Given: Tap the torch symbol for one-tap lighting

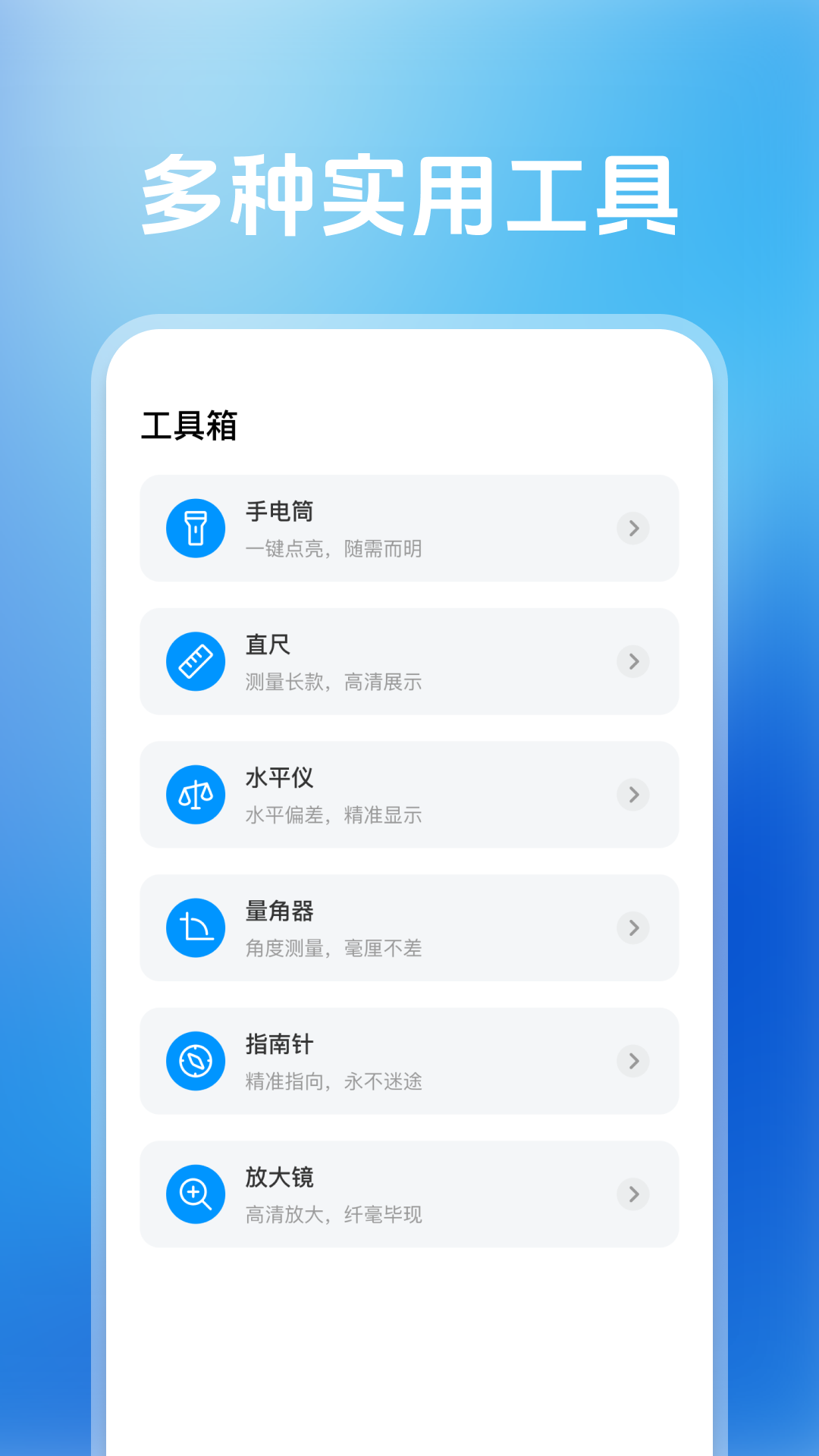Looking at the screenshot, I should (195, 529).
